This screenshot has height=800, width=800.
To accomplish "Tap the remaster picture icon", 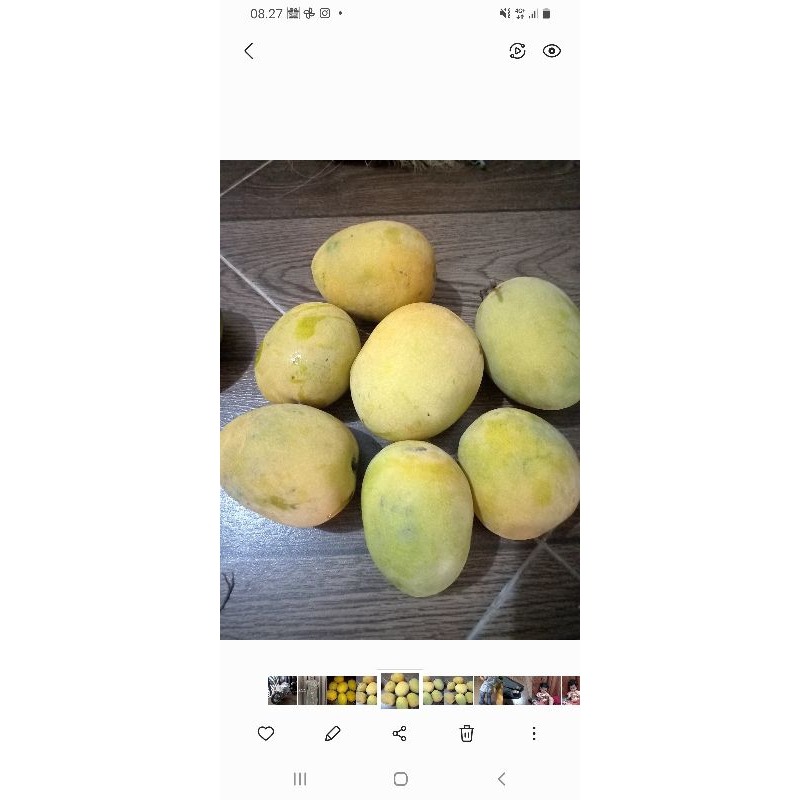I will tap(517, 51).
